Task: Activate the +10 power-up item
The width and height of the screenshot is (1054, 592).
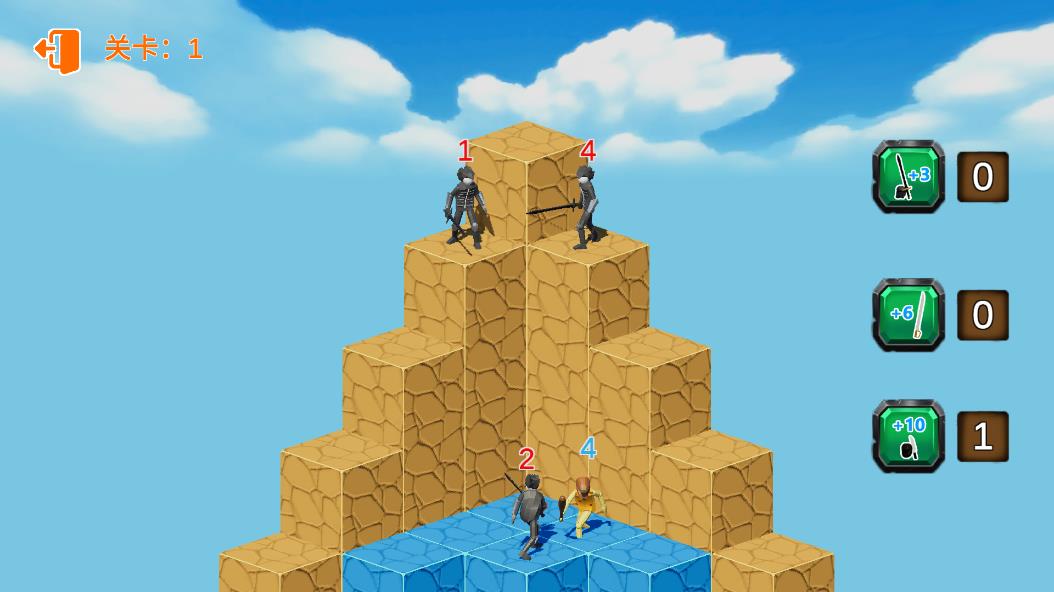Action: click(x=908, y=436)
